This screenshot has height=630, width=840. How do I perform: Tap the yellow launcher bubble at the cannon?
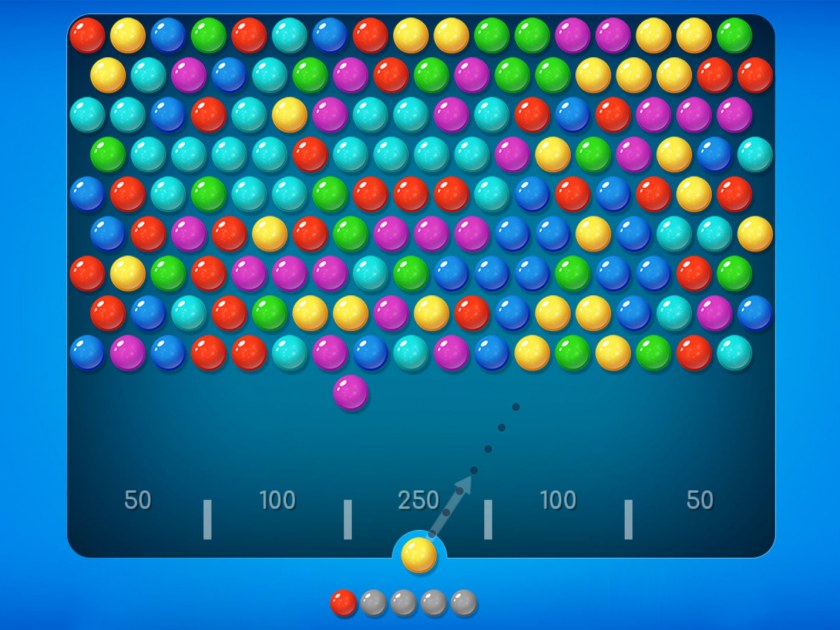pos(419,555)
